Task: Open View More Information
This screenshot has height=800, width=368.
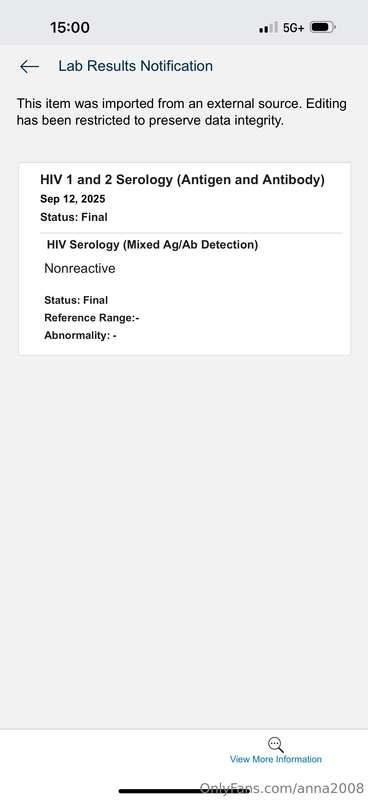Action: coord(276,751)
